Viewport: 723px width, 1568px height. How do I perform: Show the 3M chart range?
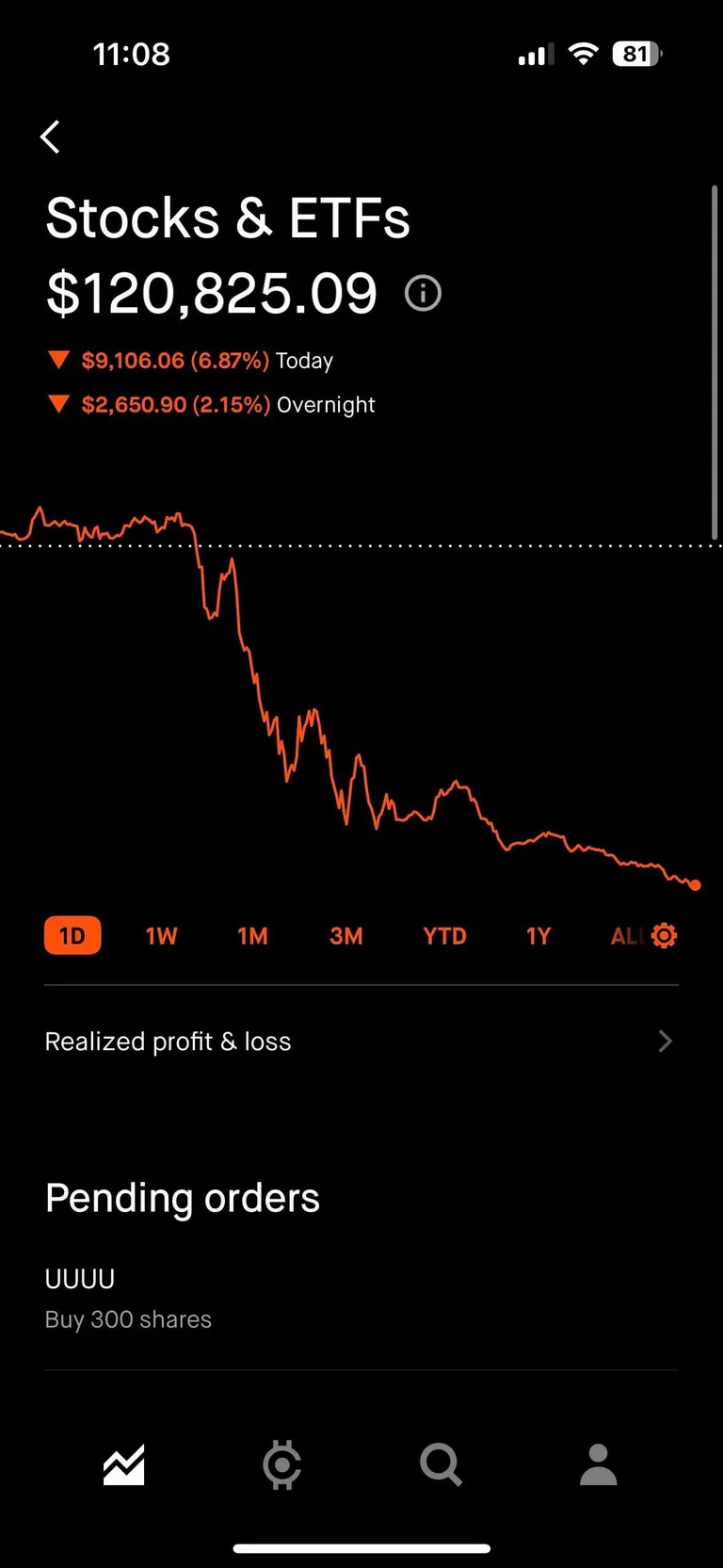[345, 936]
